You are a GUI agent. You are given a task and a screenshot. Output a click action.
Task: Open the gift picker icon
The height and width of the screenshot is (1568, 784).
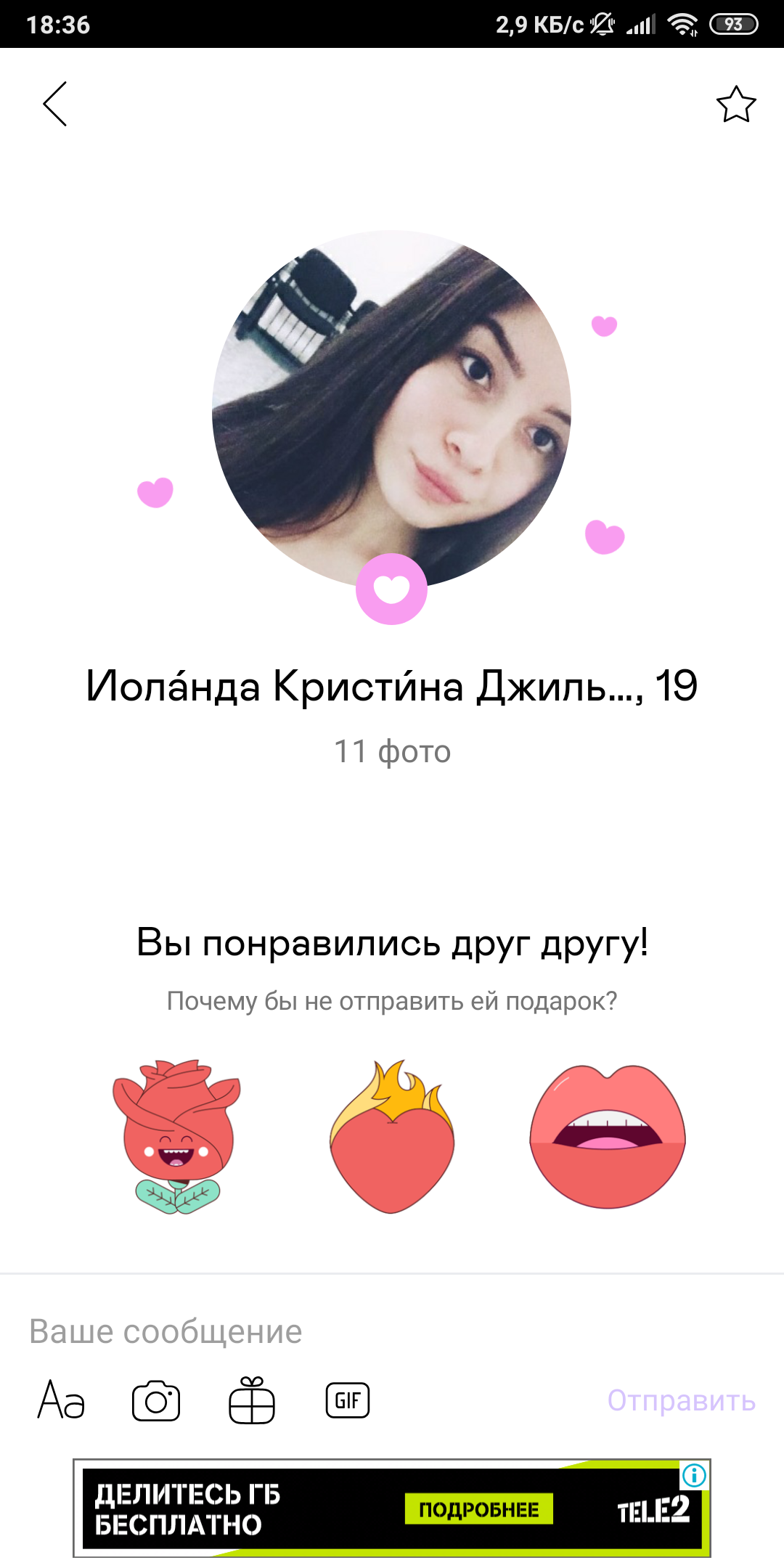pyautogui.click(x=252, y=1400)
